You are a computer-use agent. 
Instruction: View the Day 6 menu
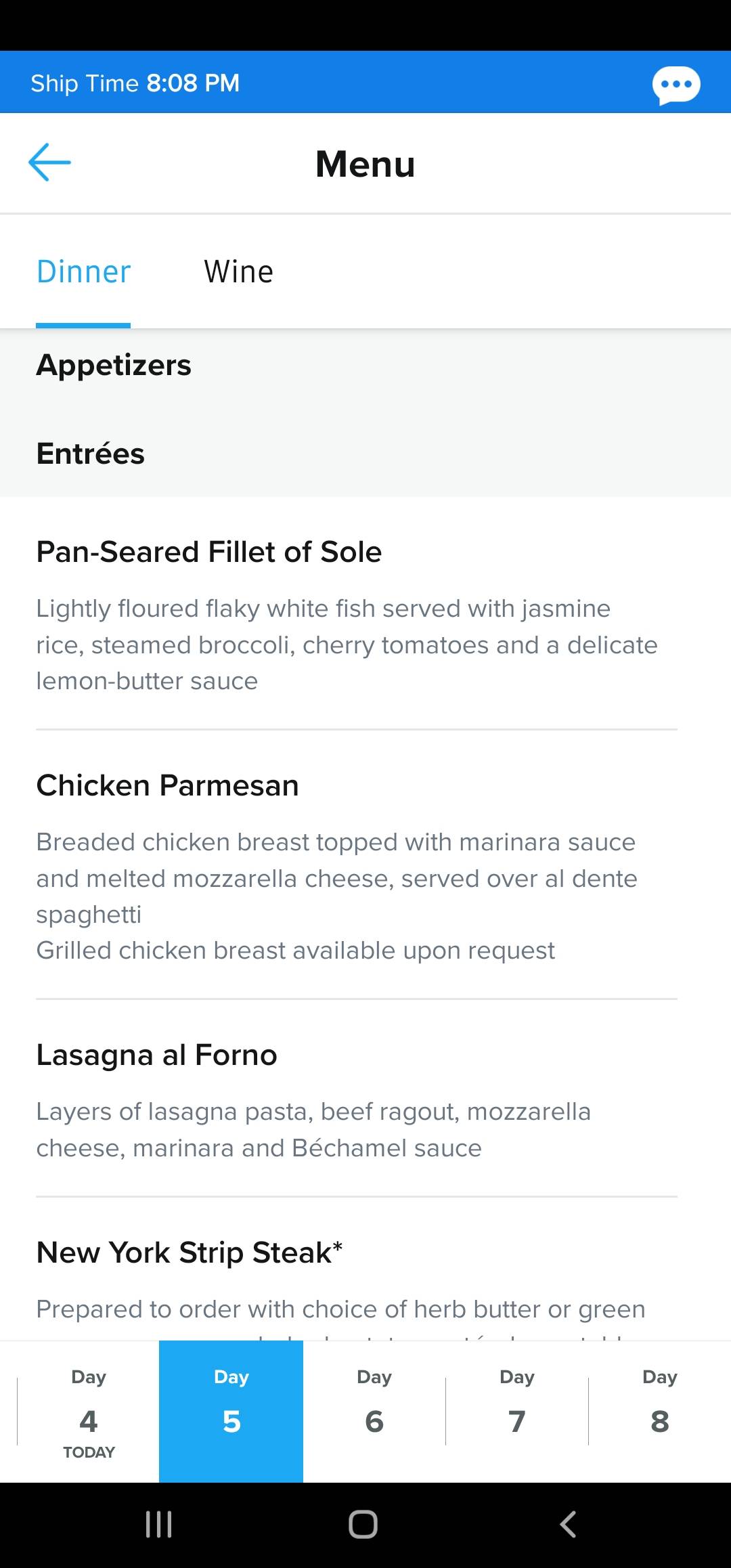(x=374, y=1412)
